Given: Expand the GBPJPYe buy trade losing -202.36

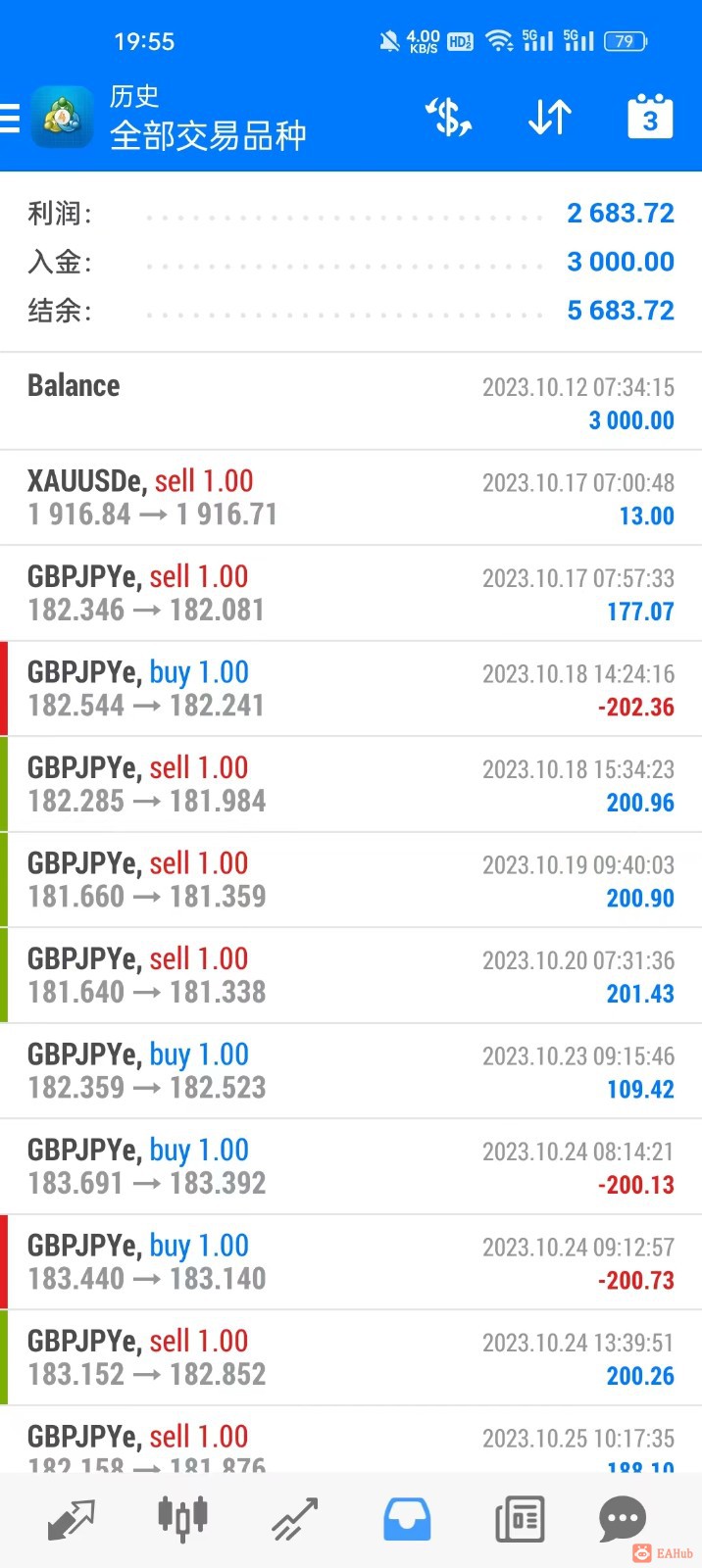Looking at the screenshot, I should click(x=351, y=689).
